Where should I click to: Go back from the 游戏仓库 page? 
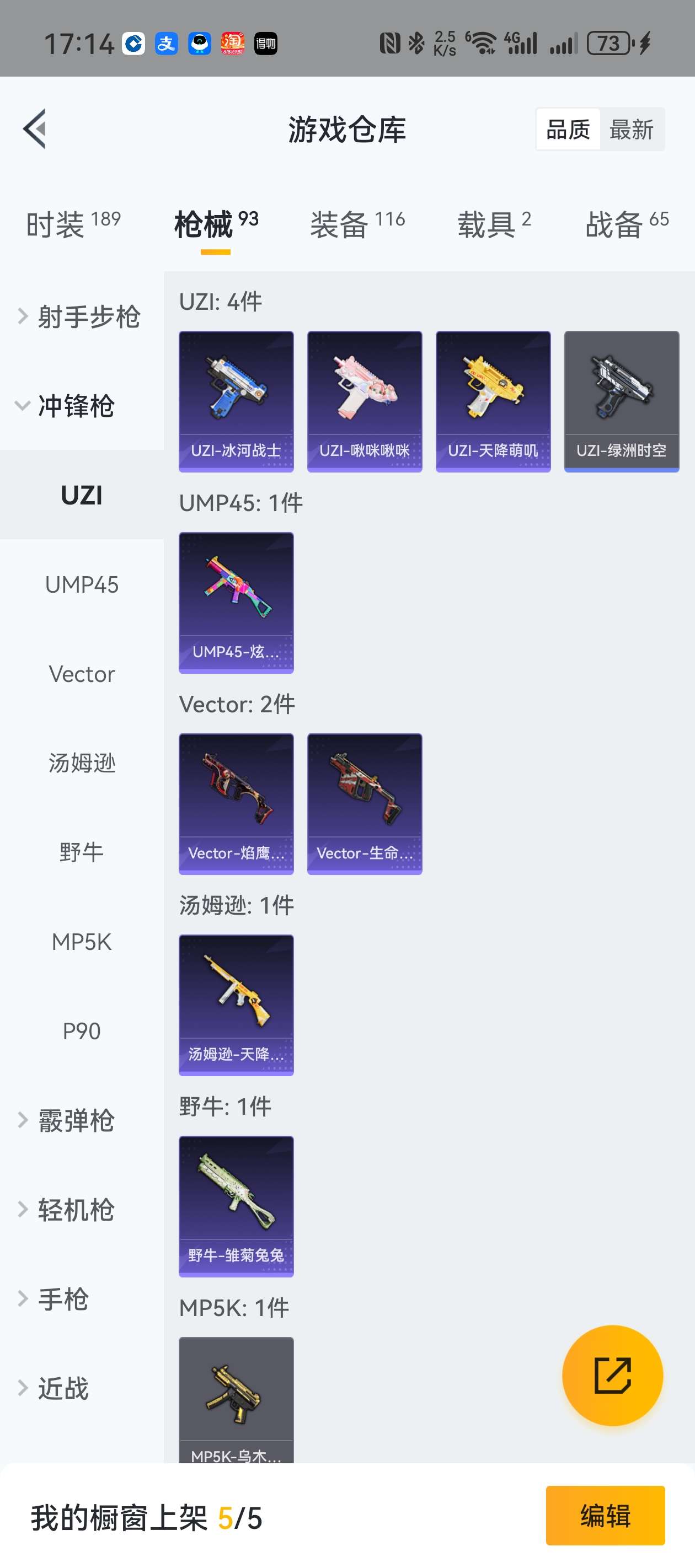35,128
